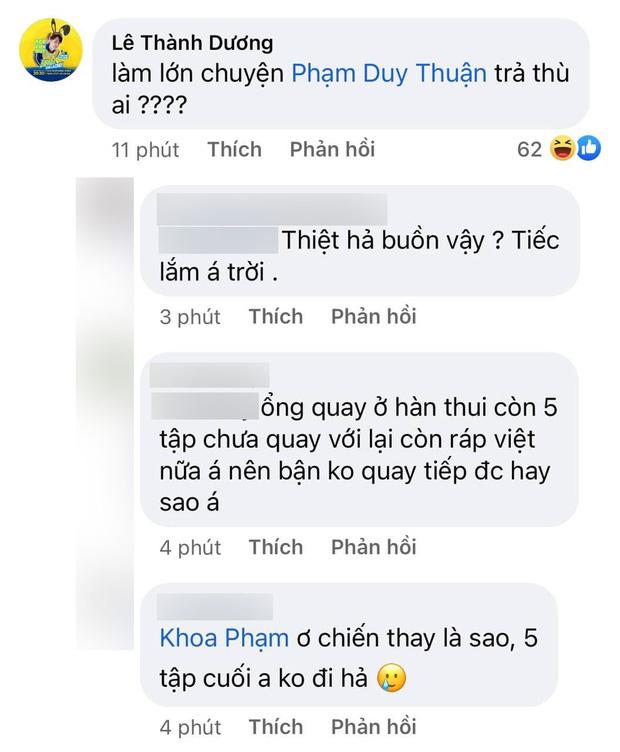620x752 pixels.
Task: Like Lê Thành Dương's comment
Action: point(234,149)
